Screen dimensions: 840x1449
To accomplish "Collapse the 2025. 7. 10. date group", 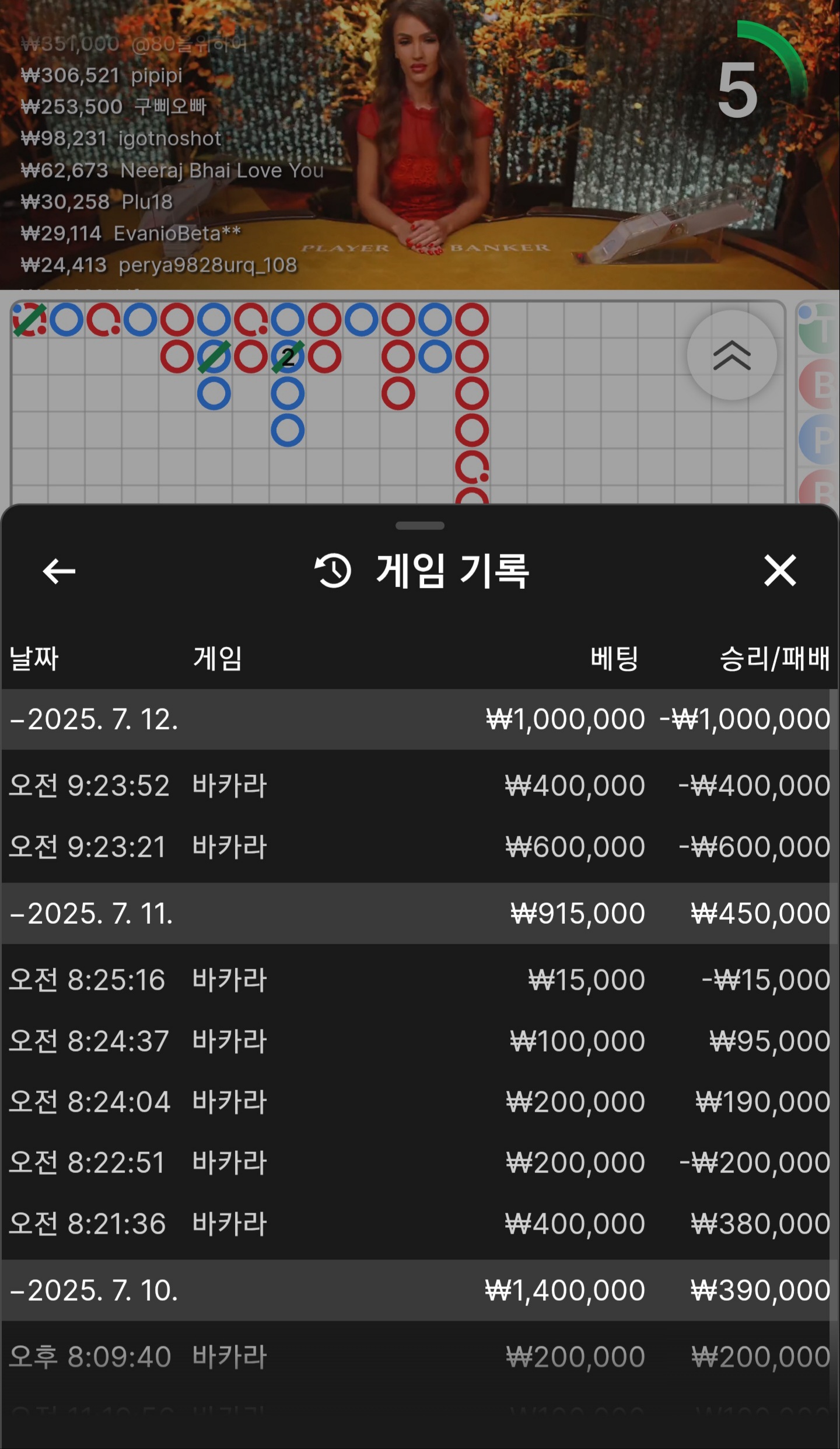I will click(93, 1290).
